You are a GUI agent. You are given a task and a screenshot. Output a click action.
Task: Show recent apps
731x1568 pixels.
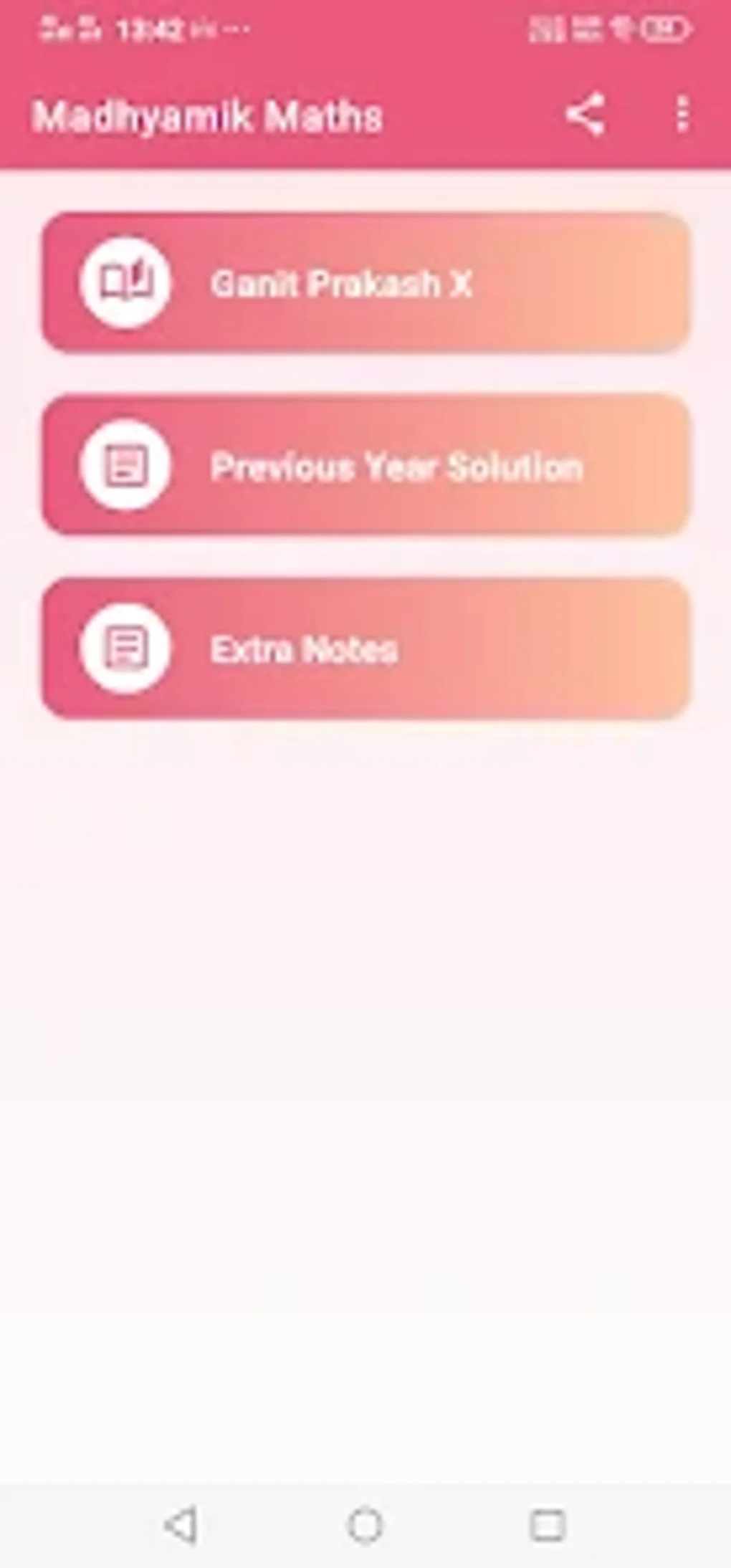pos(548,1524)
